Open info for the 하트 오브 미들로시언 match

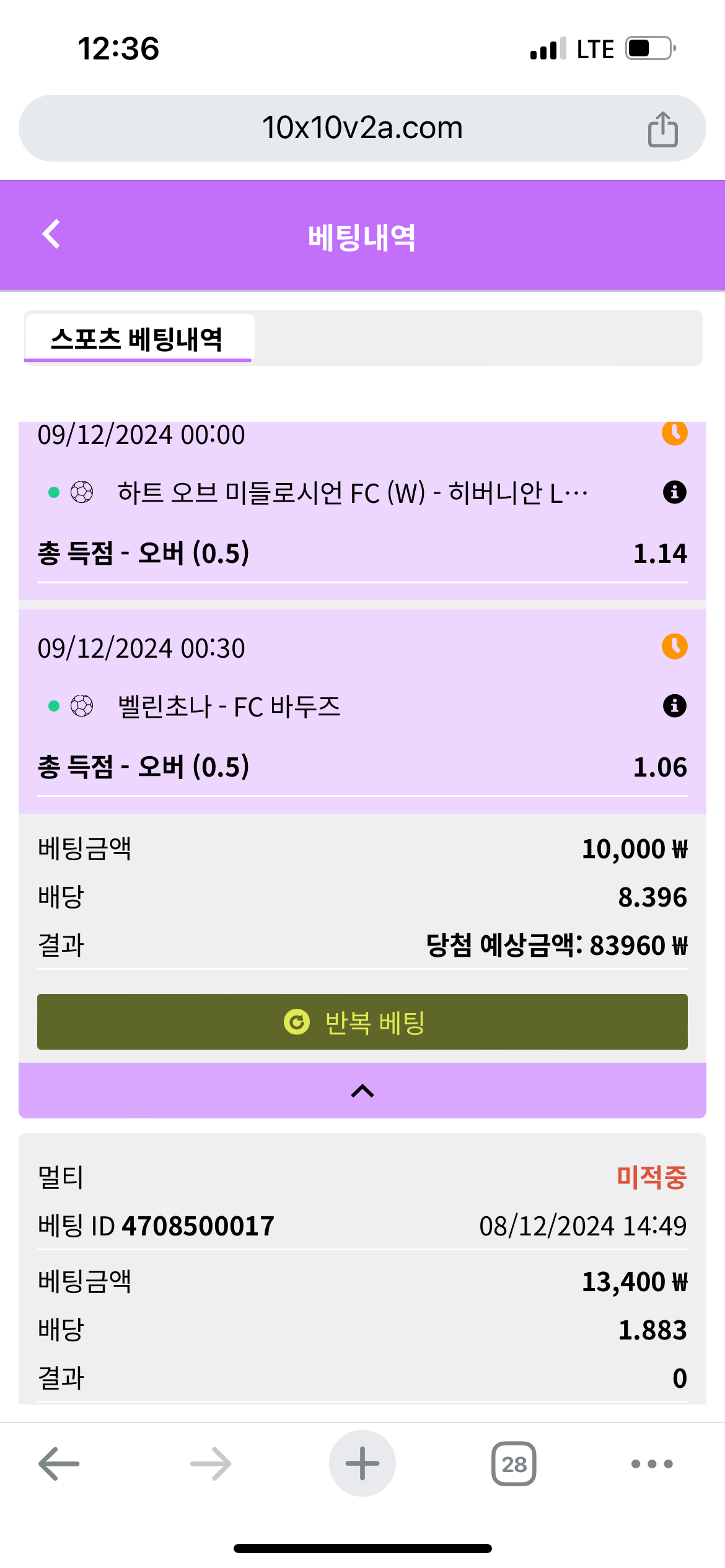pyautogui.click(x=674, y=492)
